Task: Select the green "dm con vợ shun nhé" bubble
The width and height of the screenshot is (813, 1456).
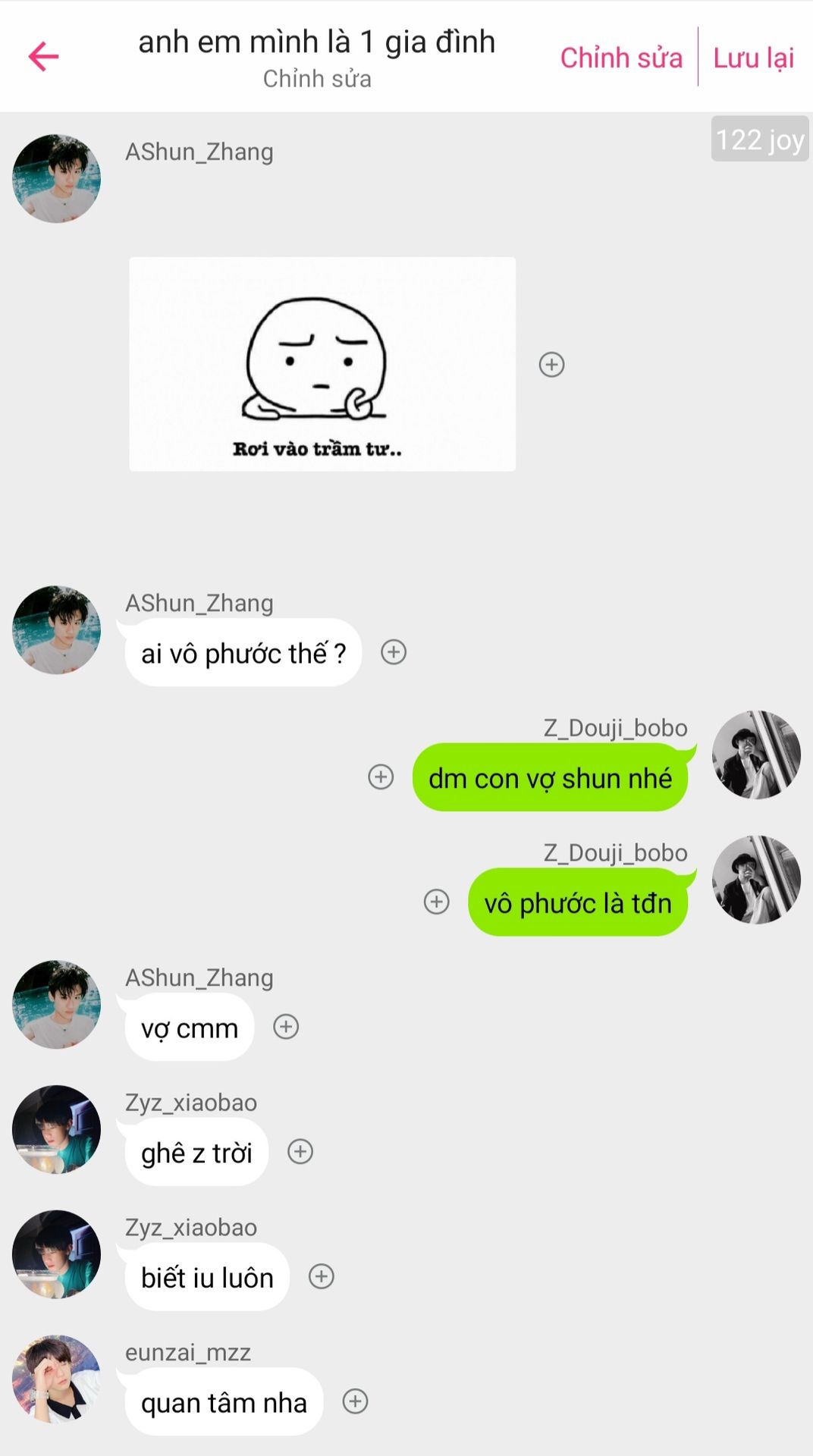Action: click(x=550, y=778)
